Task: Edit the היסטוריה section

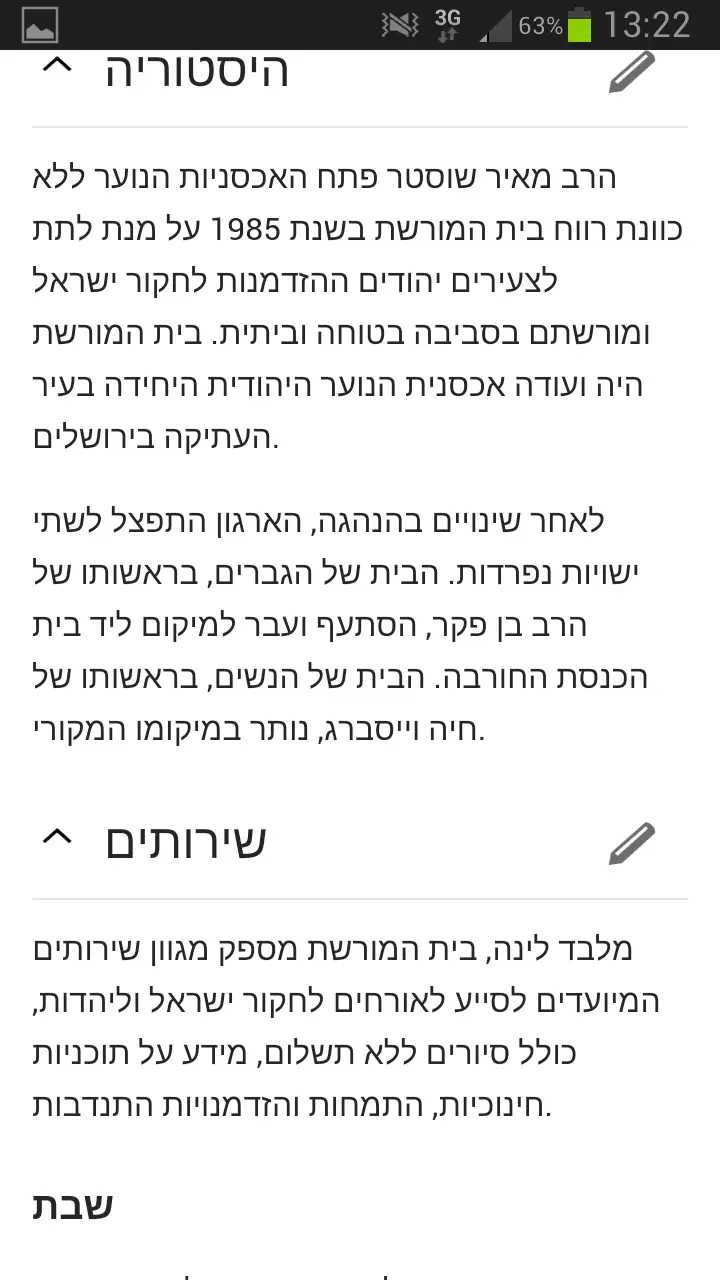Action: 632,71
